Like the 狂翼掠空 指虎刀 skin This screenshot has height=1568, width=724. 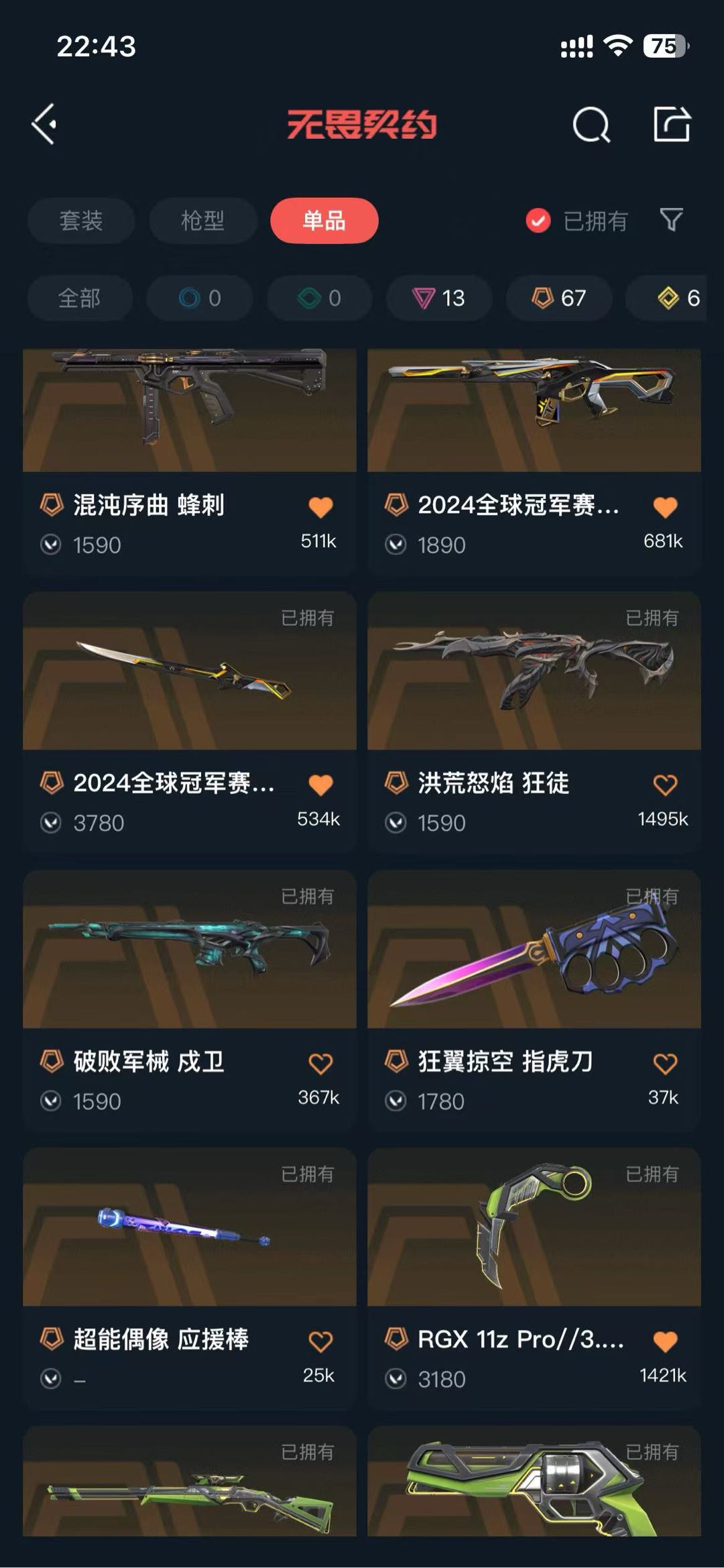point(665,1063)
